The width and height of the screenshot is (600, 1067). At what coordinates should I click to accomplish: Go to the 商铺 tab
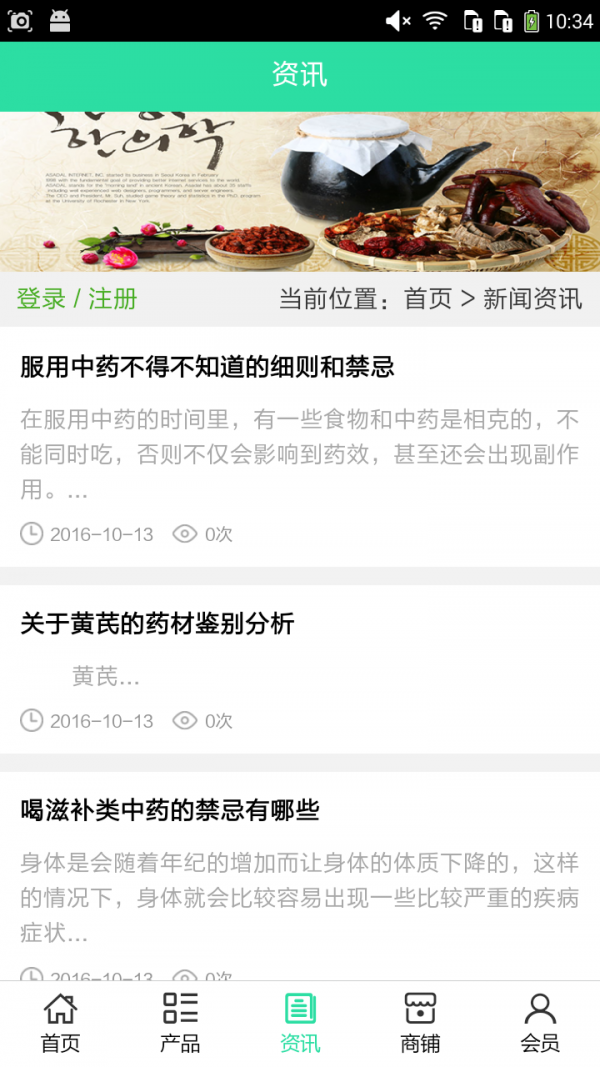pyautogui.click(x=420, y=1023)
